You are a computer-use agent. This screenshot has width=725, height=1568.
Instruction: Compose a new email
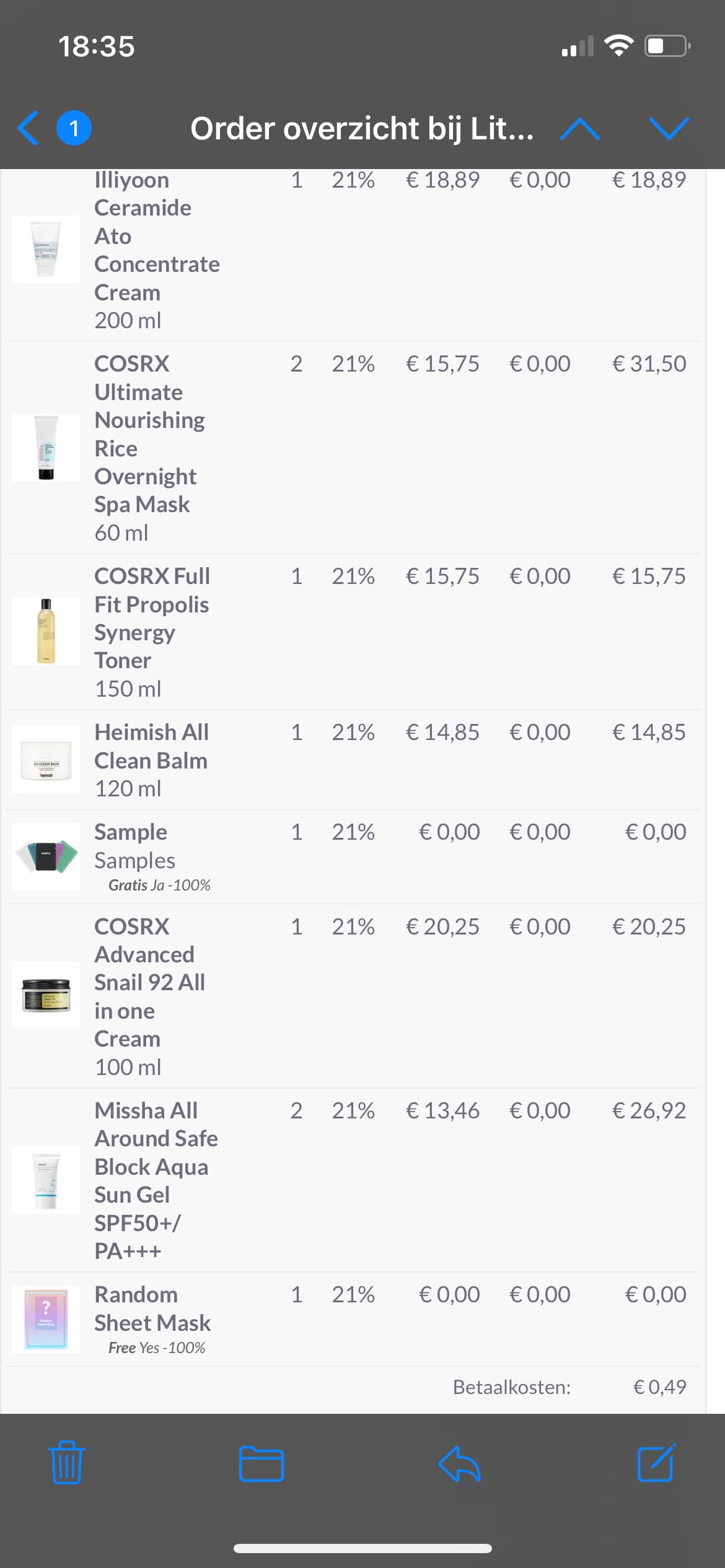pos(657,1462)
